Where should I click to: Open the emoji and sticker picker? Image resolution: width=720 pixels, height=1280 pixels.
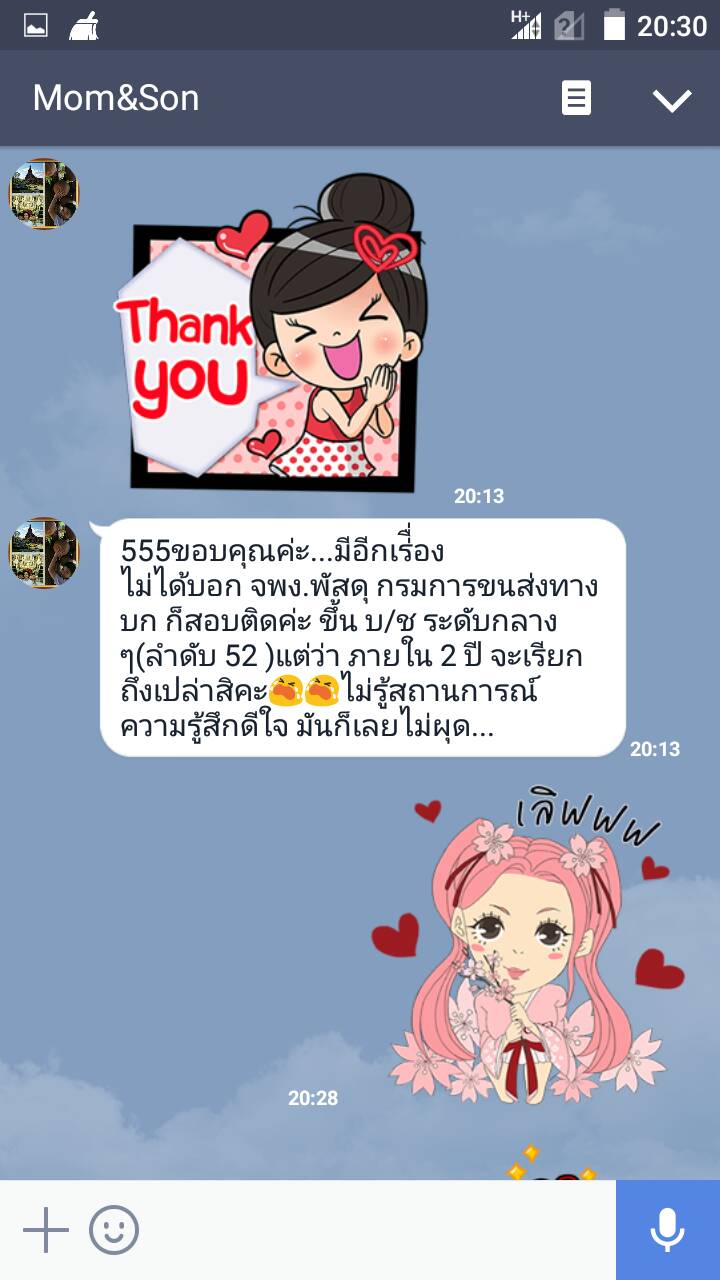coord(113,1230)
